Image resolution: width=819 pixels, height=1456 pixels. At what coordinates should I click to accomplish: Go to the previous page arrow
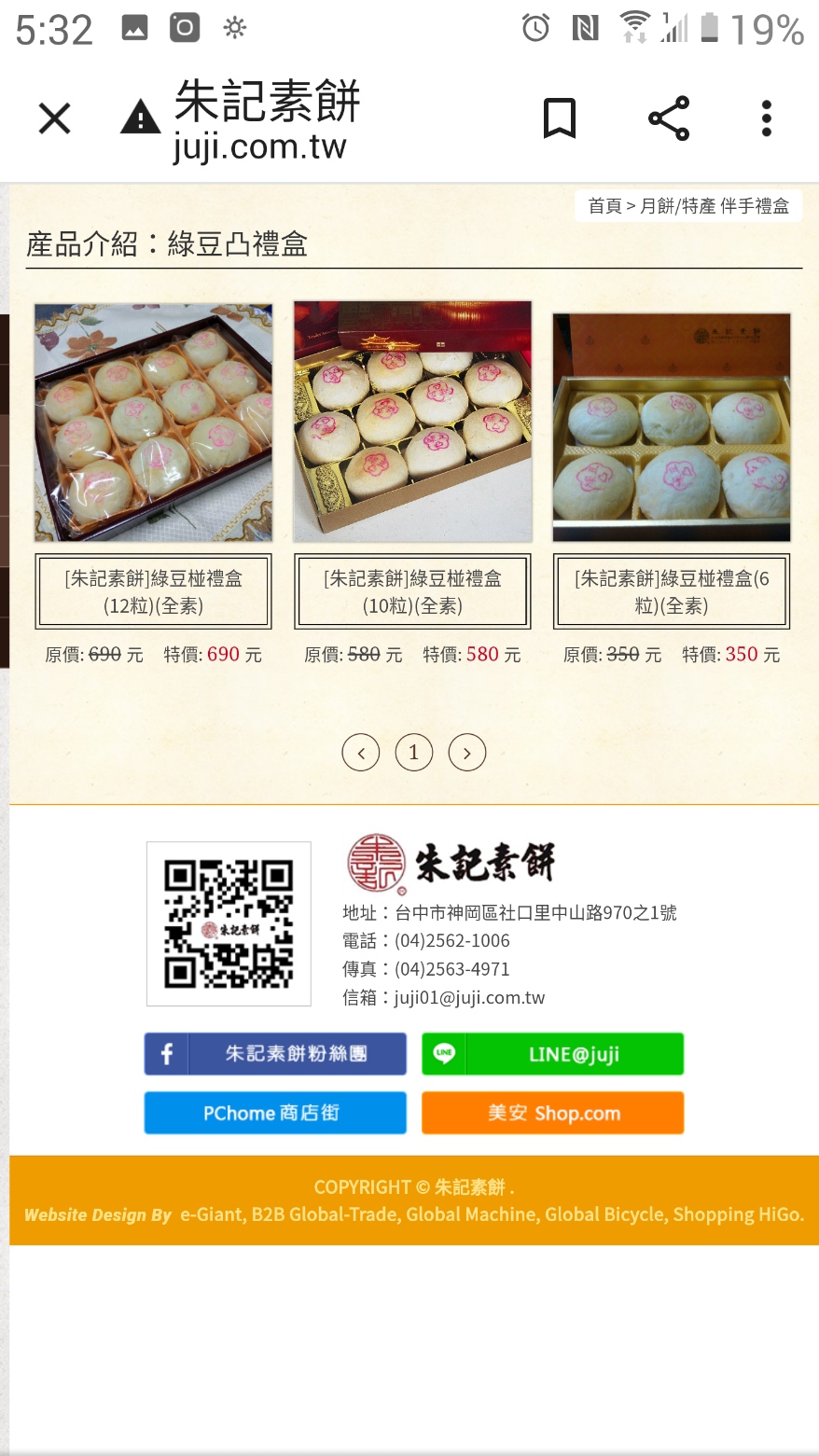(x=361, y=753)
